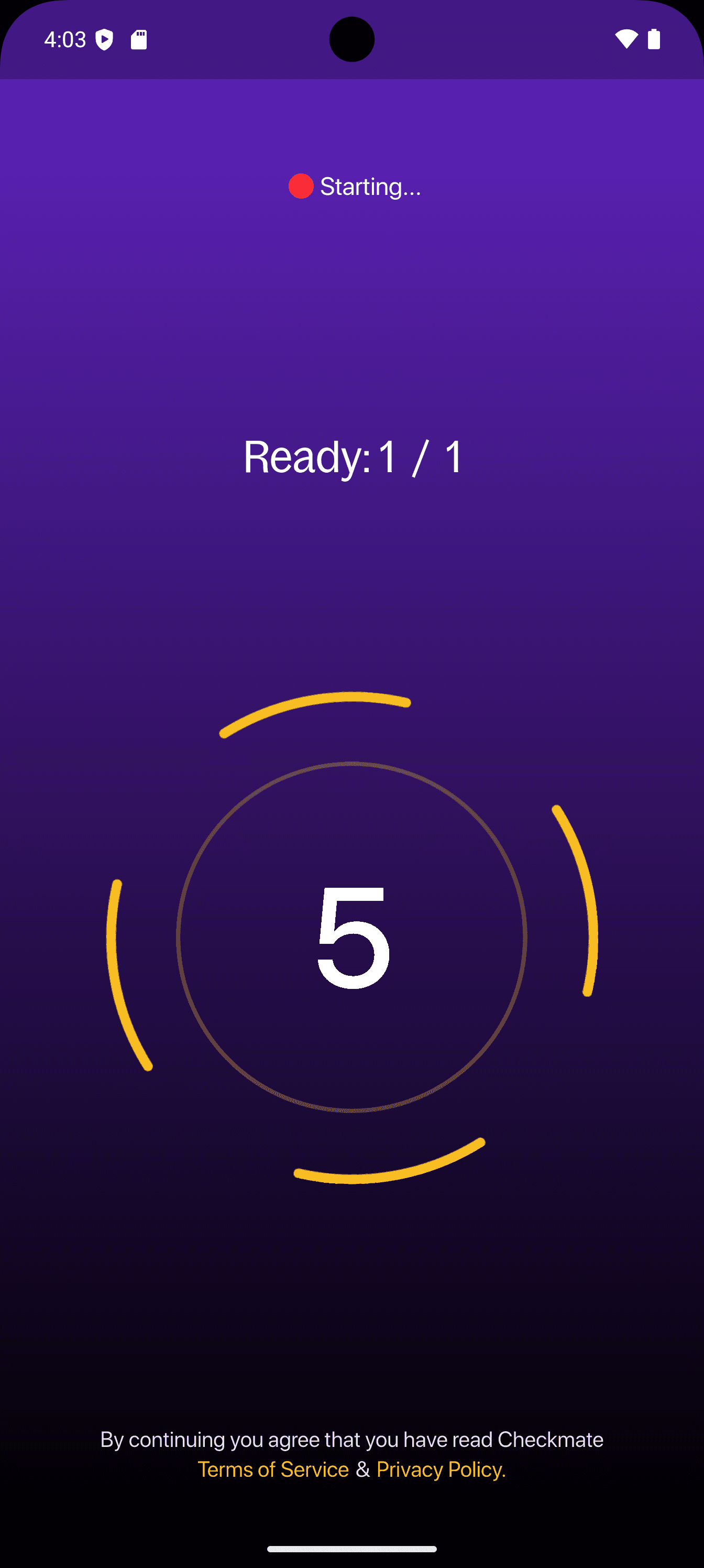
Task: Tap the ampersand between the policy links
Action: [362, 1469]
